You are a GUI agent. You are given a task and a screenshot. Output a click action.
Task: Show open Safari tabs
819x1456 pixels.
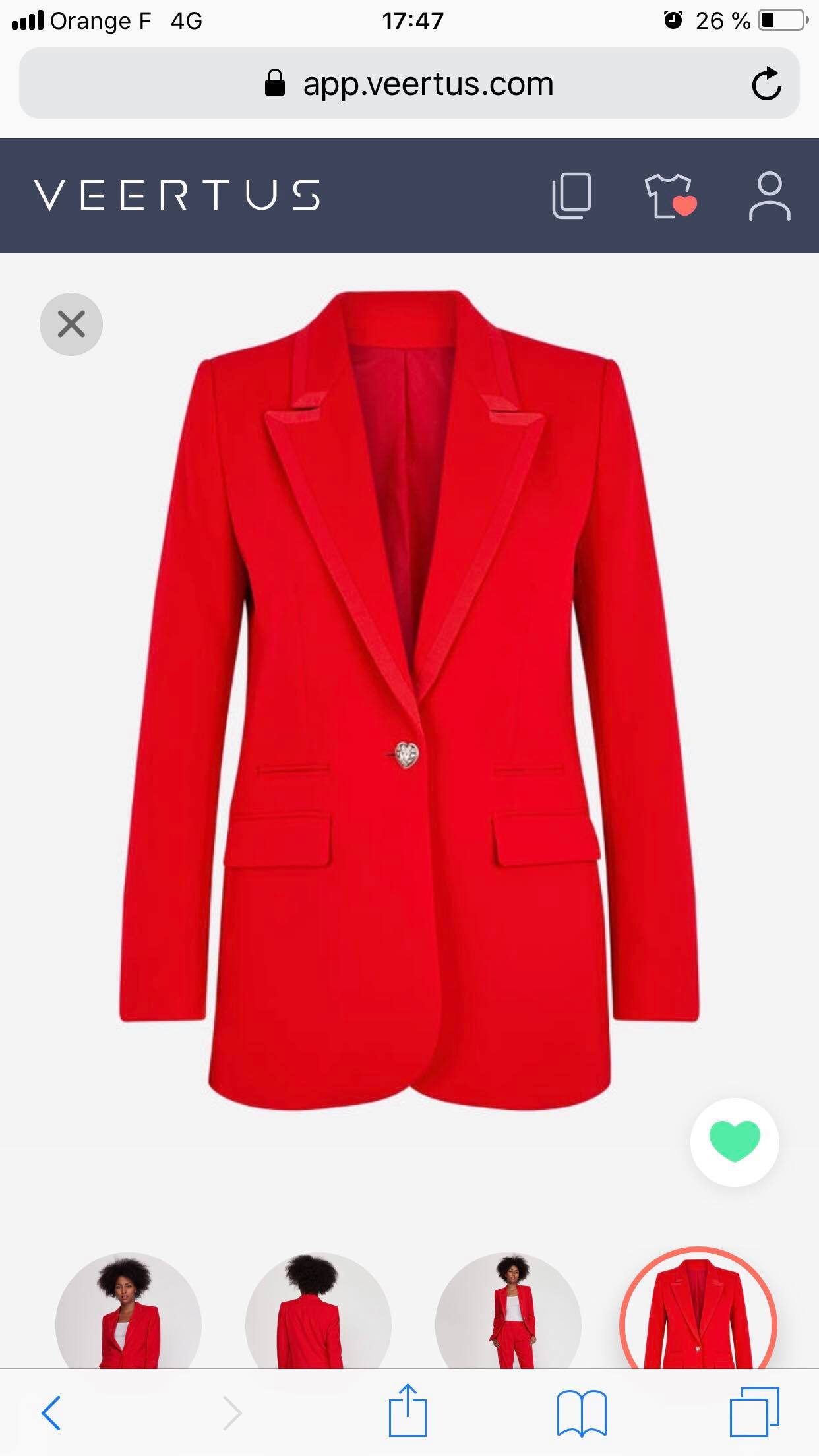pos(755,1412)
